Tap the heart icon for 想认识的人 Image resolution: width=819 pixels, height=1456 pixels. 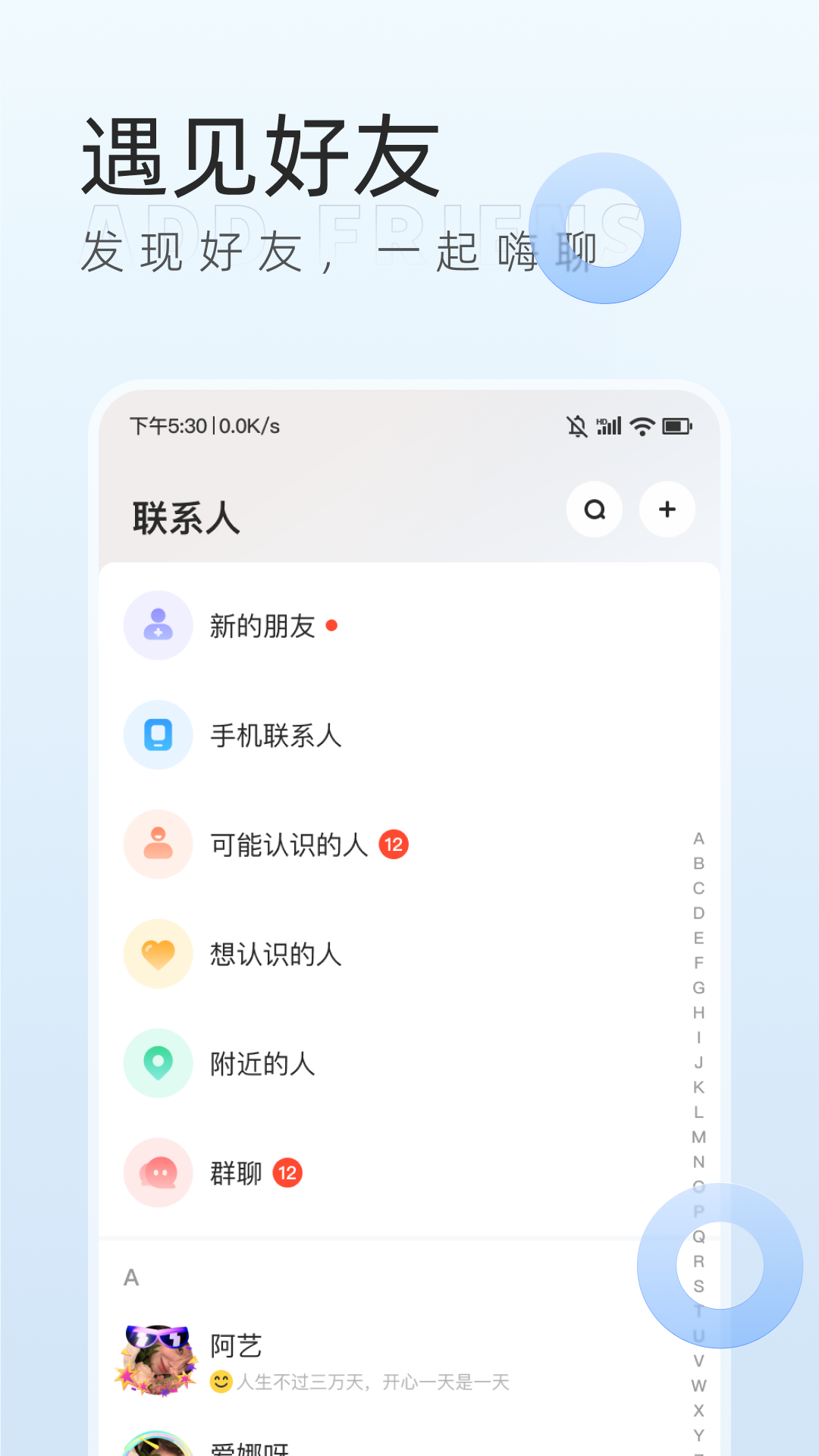(157, 953)
